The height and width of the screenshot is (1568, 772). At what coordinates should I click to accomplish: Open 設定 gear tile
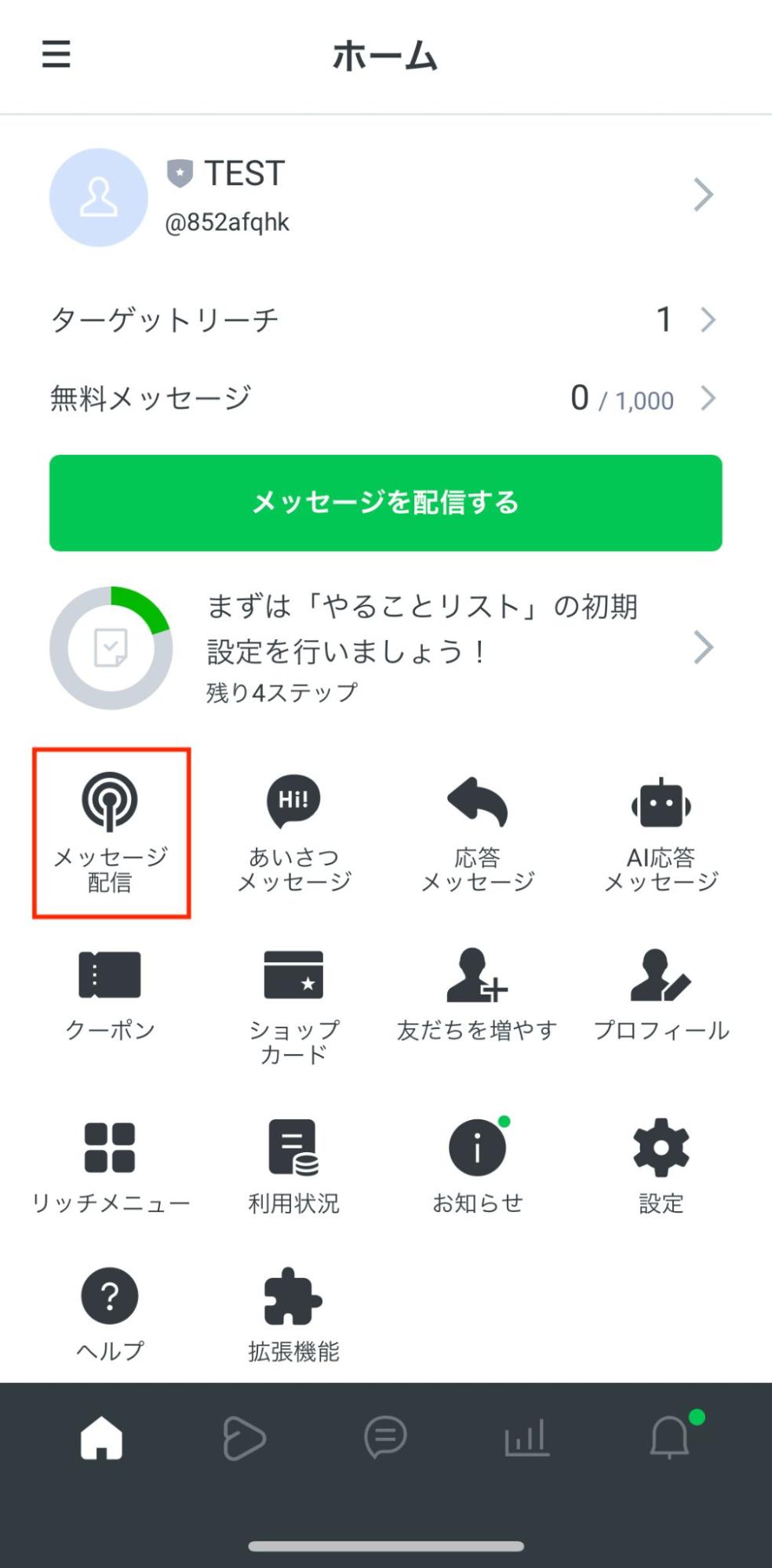(x=661, y=1166)
